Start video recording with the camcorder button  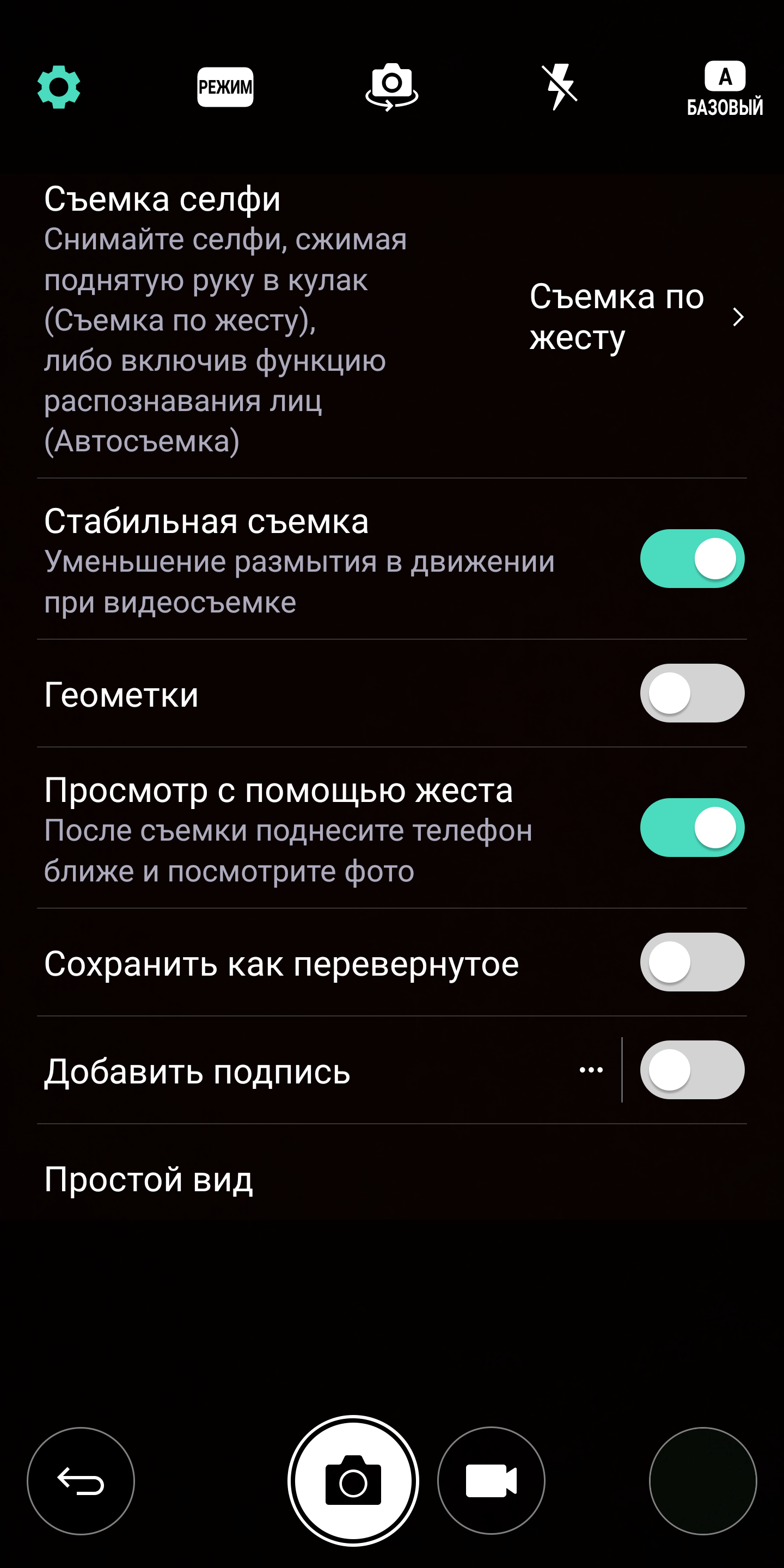coord(491,1481)
